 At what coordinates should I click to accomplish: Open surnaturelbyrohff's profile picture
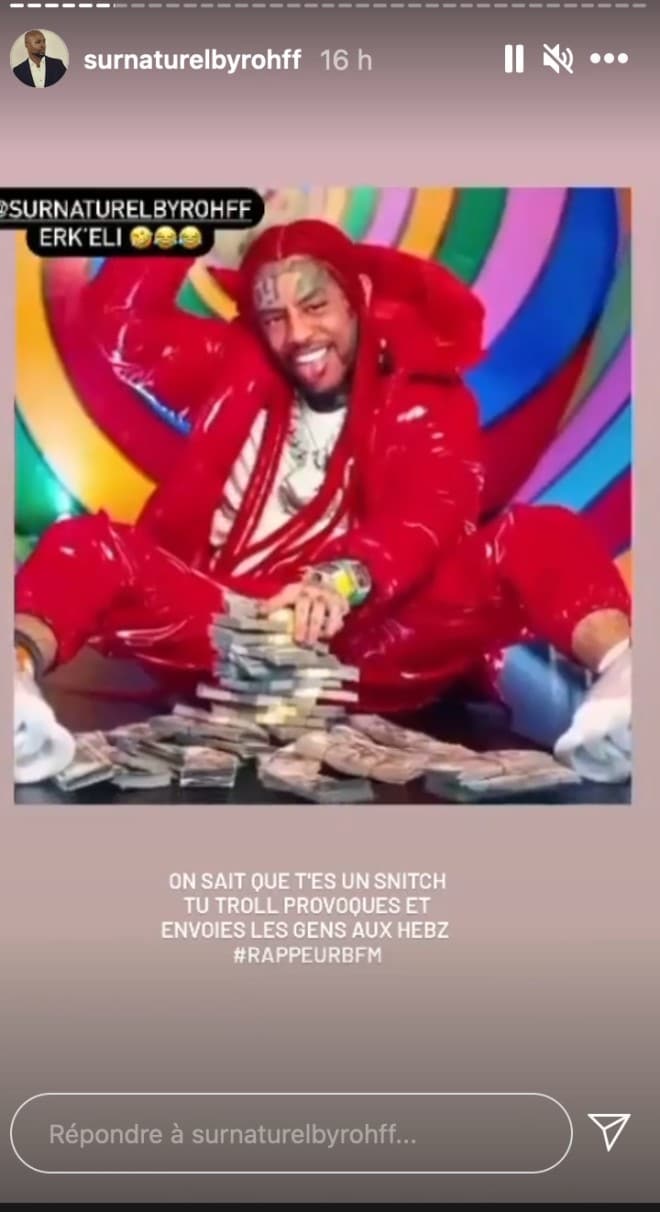click(x=39, y=58)
